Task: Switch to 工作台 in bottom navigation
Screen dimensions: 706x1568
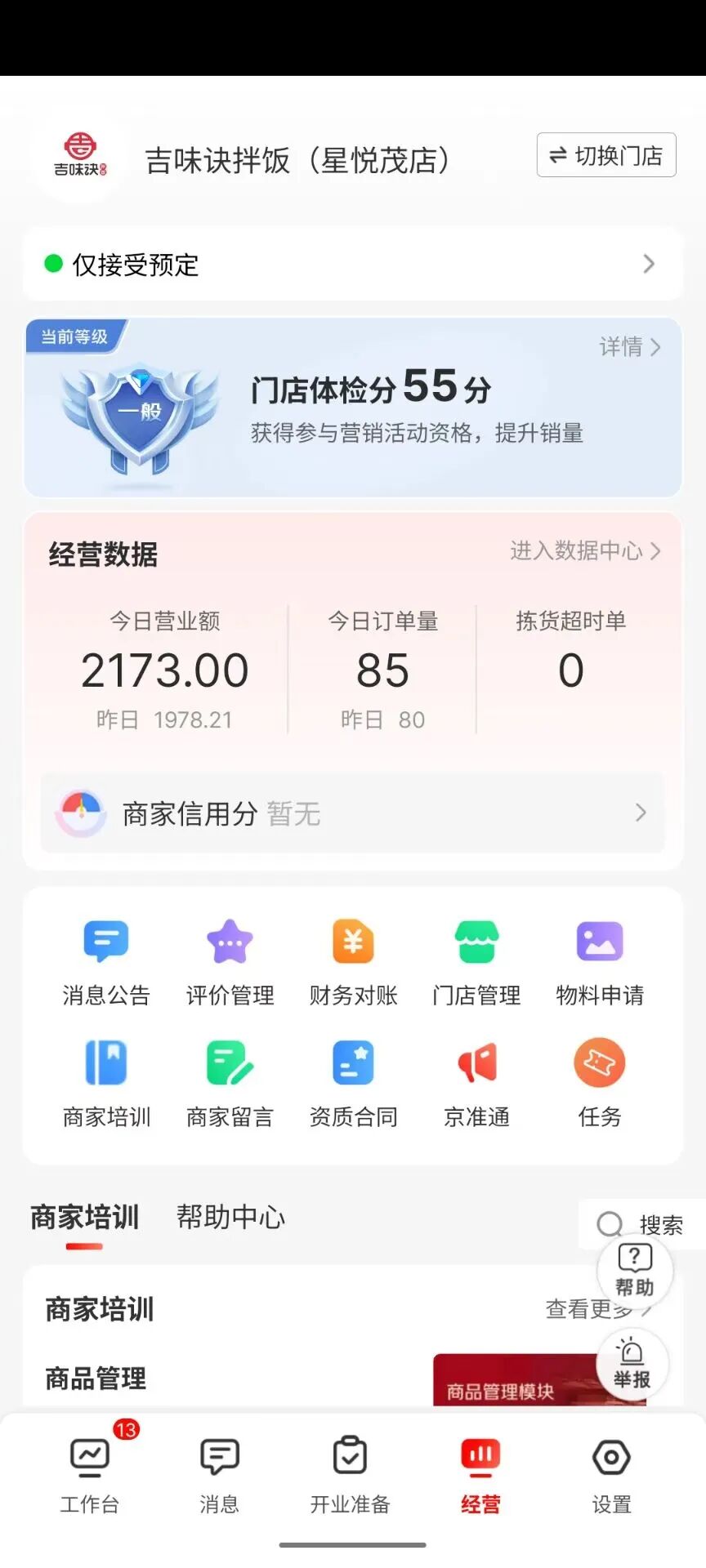Action: pos(90,1476)
